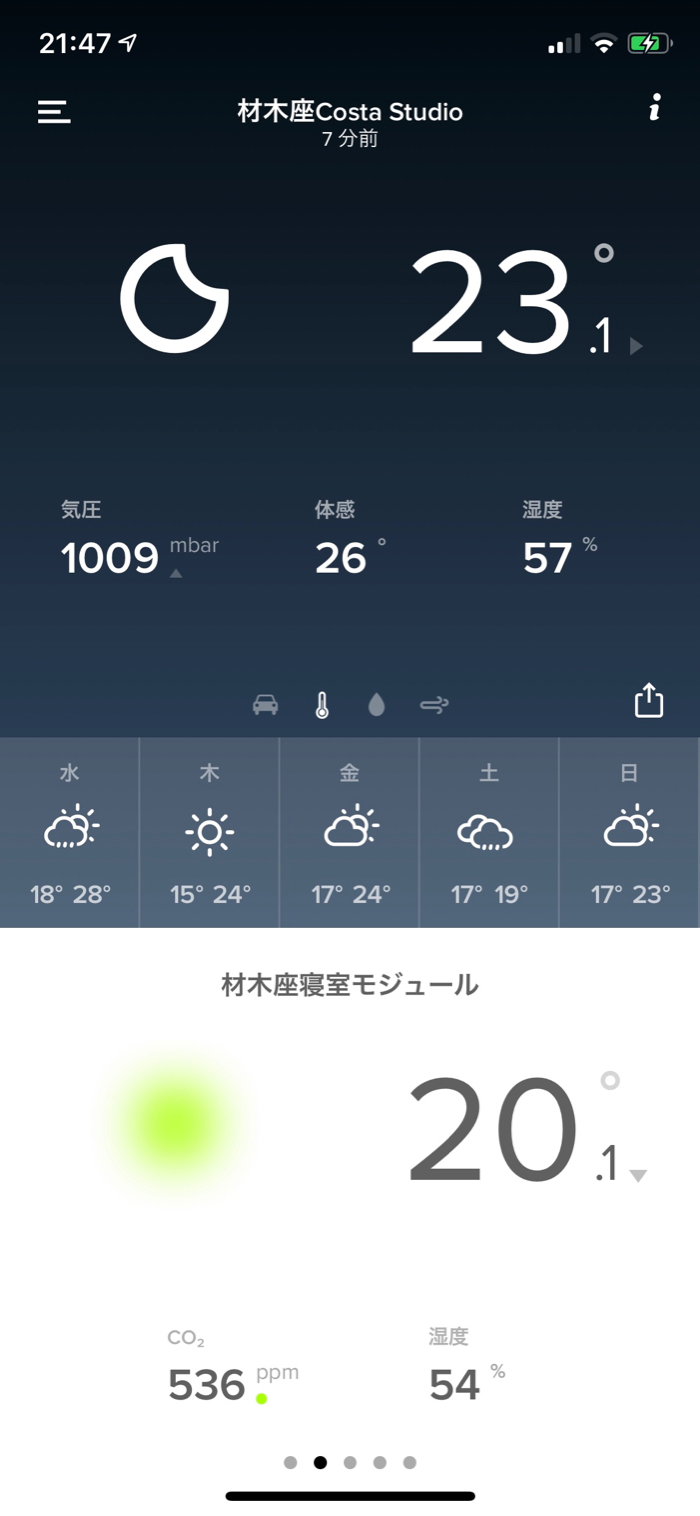Share the weather station data

pos(649,700)
